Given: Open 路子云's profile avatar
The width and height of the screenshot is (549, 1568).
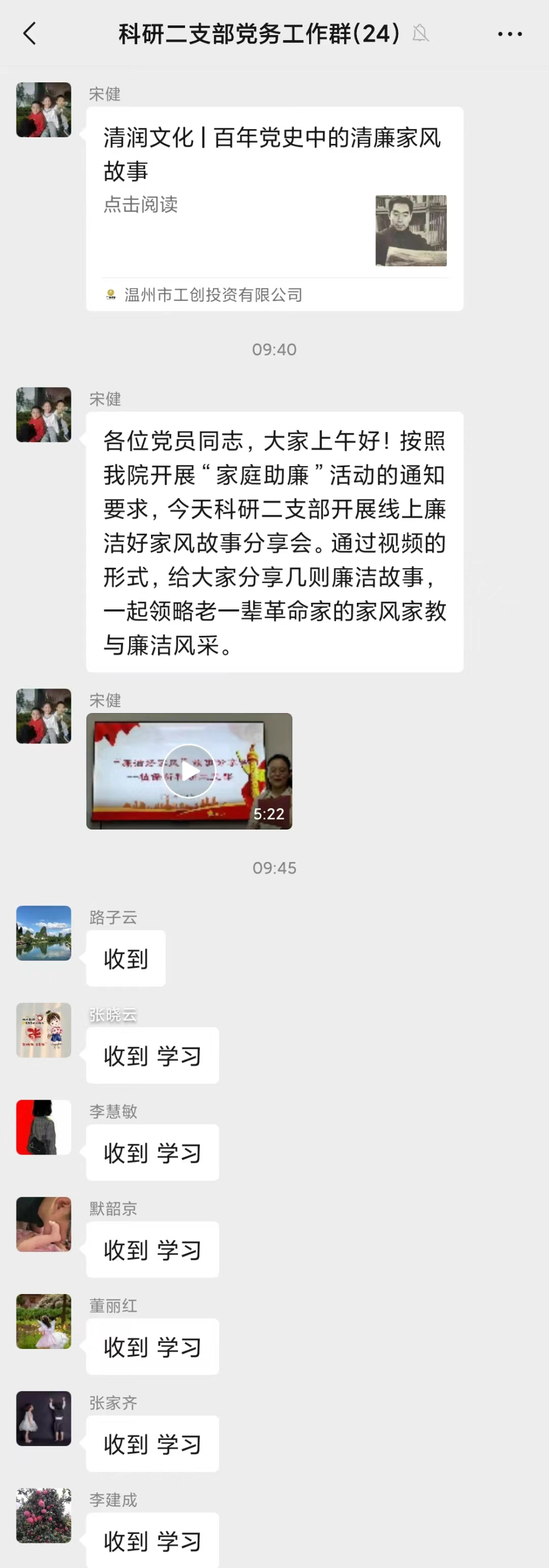Looking at the screenshot, I should (44, 933).
